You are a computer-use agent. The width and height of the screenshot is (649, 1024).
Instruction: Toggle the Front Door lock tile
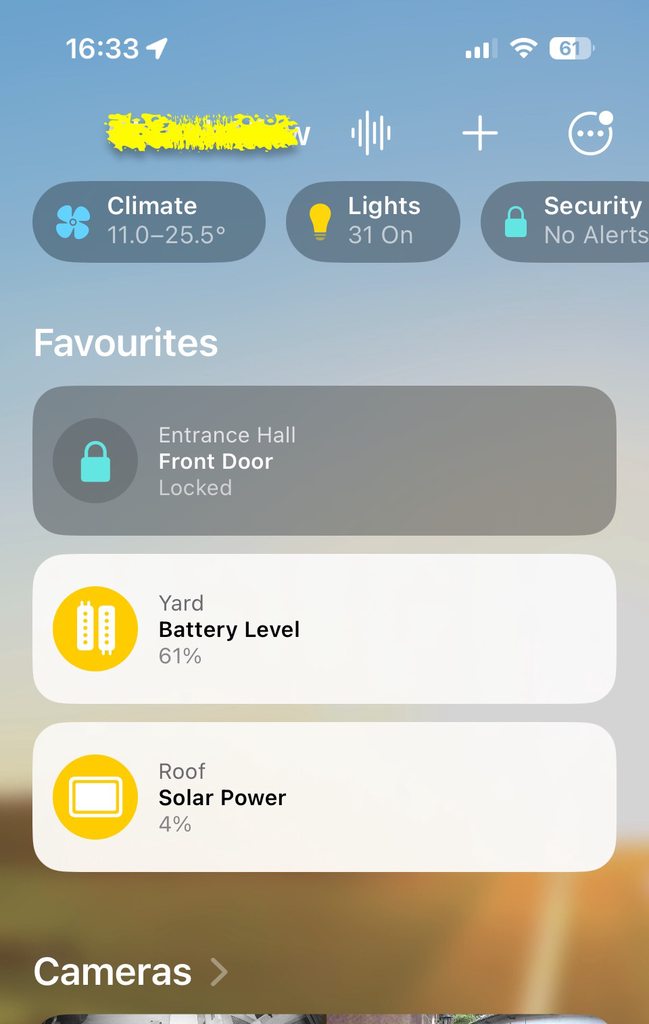coord(95,461)
